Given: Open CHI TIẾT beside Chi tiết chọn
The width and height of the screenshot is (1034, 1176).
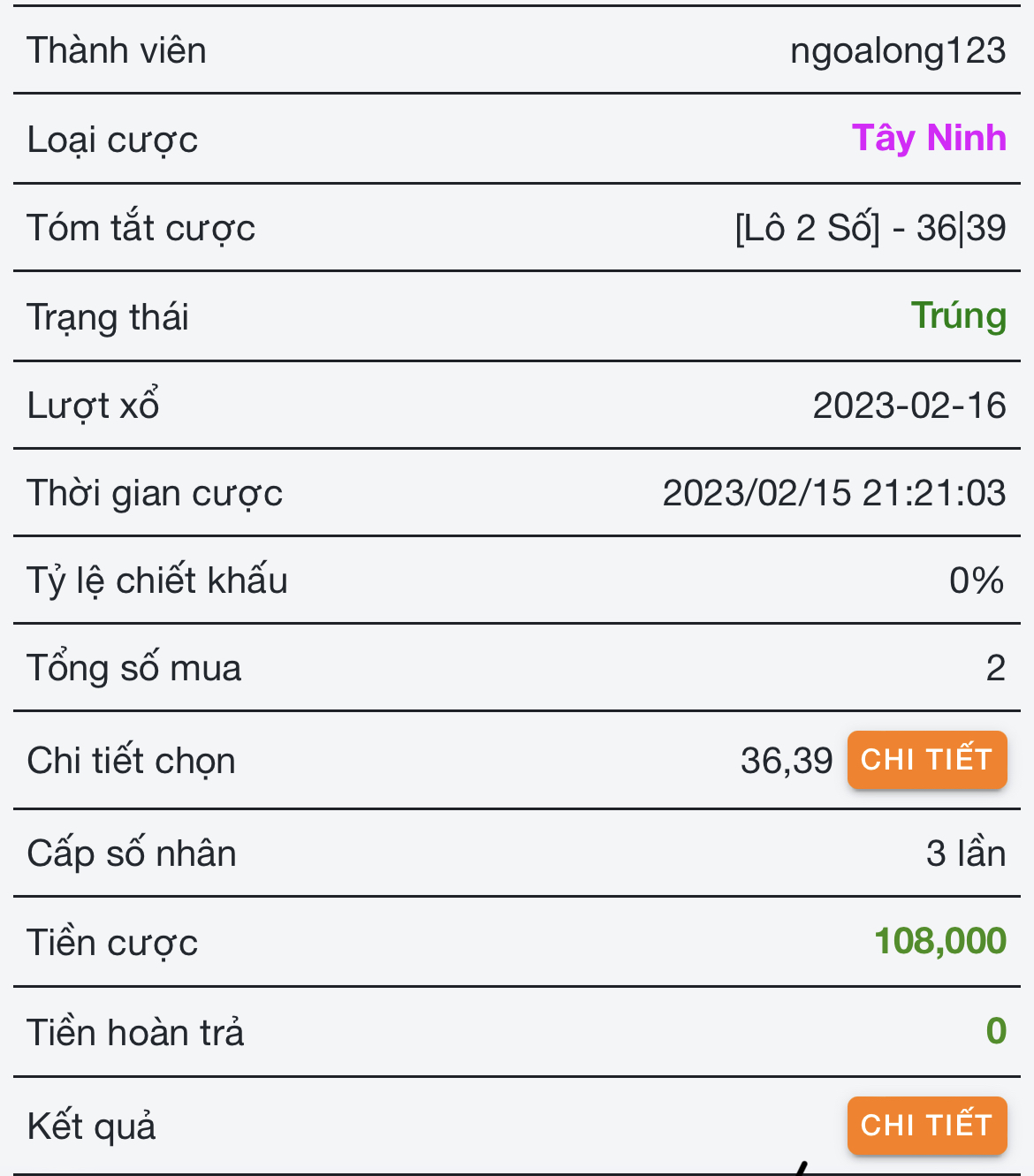Looking at the screenshot, I should point(926,760).
